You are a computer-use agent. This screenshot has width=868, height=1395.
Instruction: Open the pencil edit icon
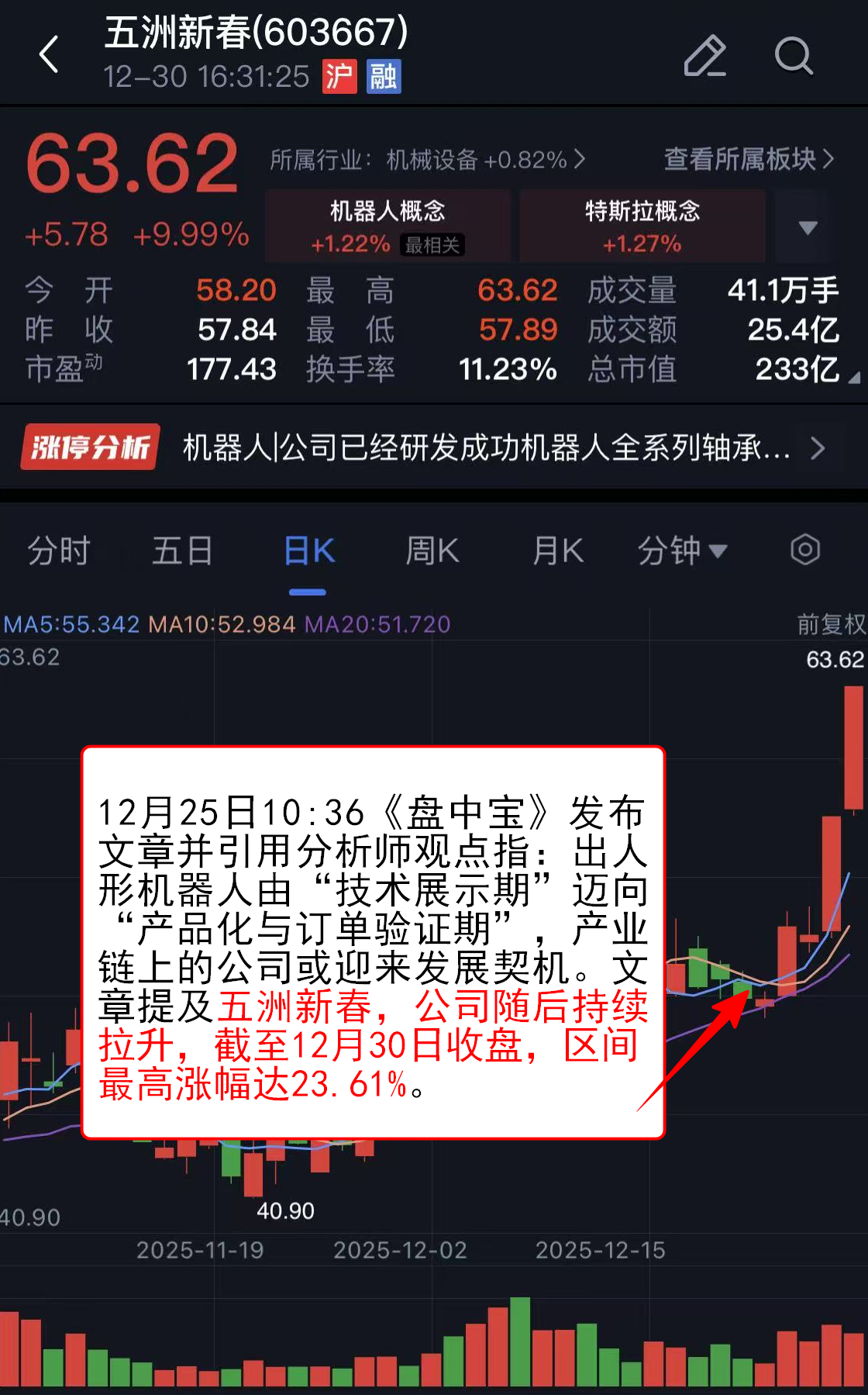(x=704, y=56)
